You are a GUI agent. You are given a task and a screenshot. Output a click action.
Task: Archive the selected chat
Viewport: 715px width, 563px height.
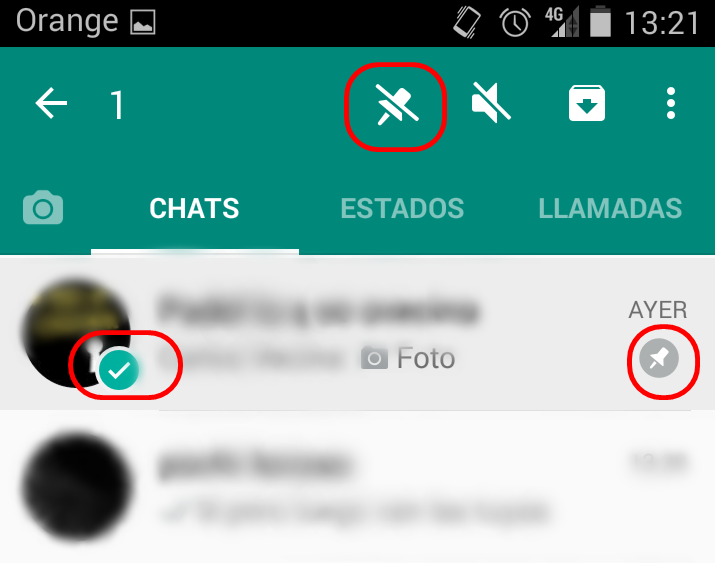587,104
